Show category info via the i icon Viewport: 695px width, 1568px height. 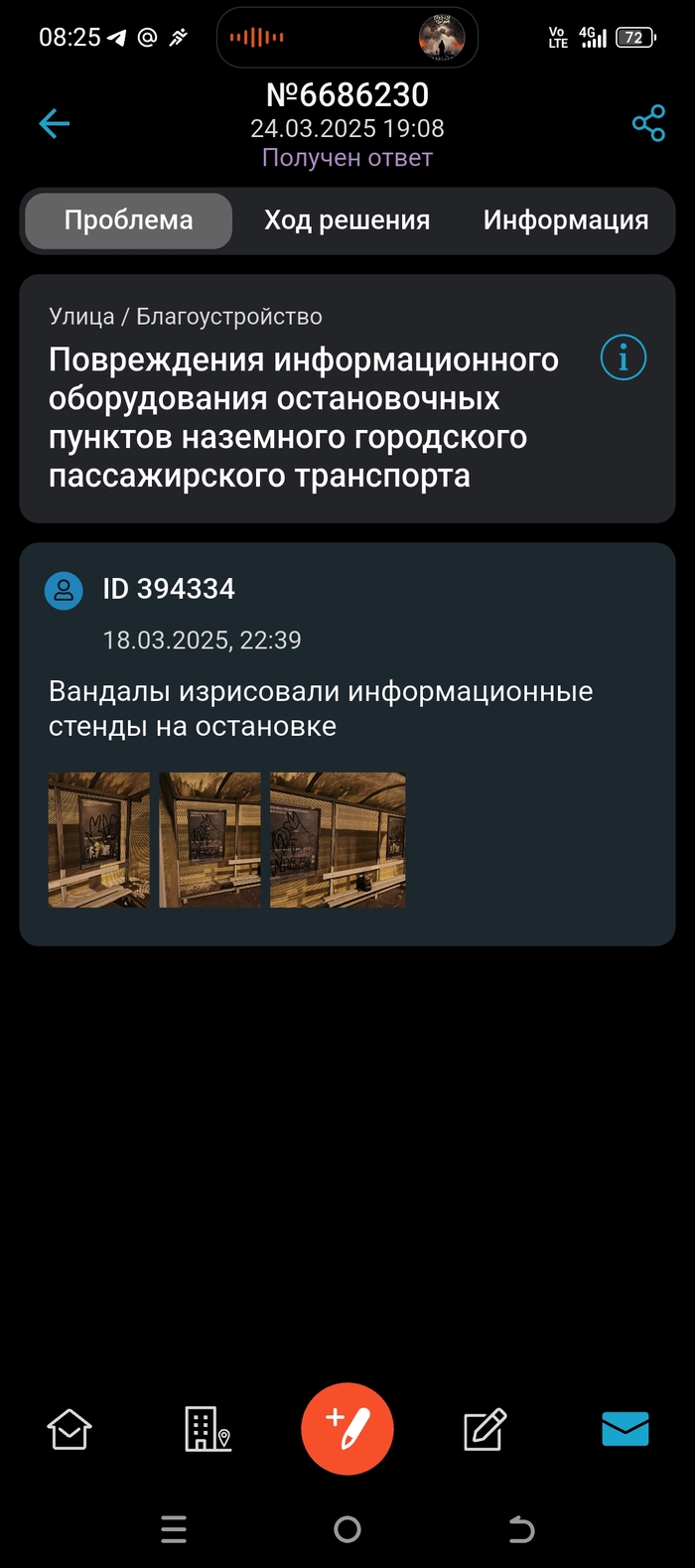[x=624, y=357]
